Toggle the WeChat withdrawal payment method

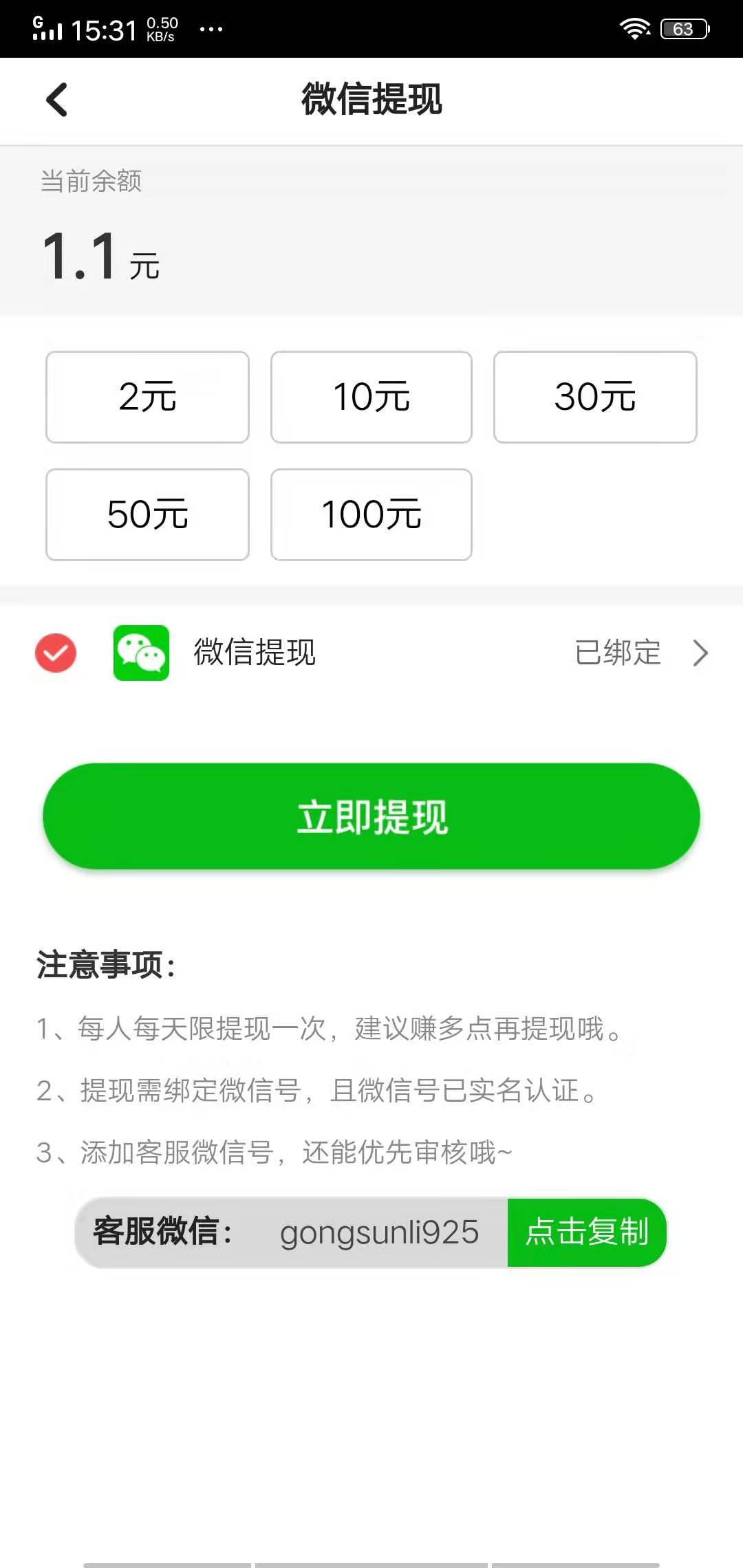[x=55, y=653]
